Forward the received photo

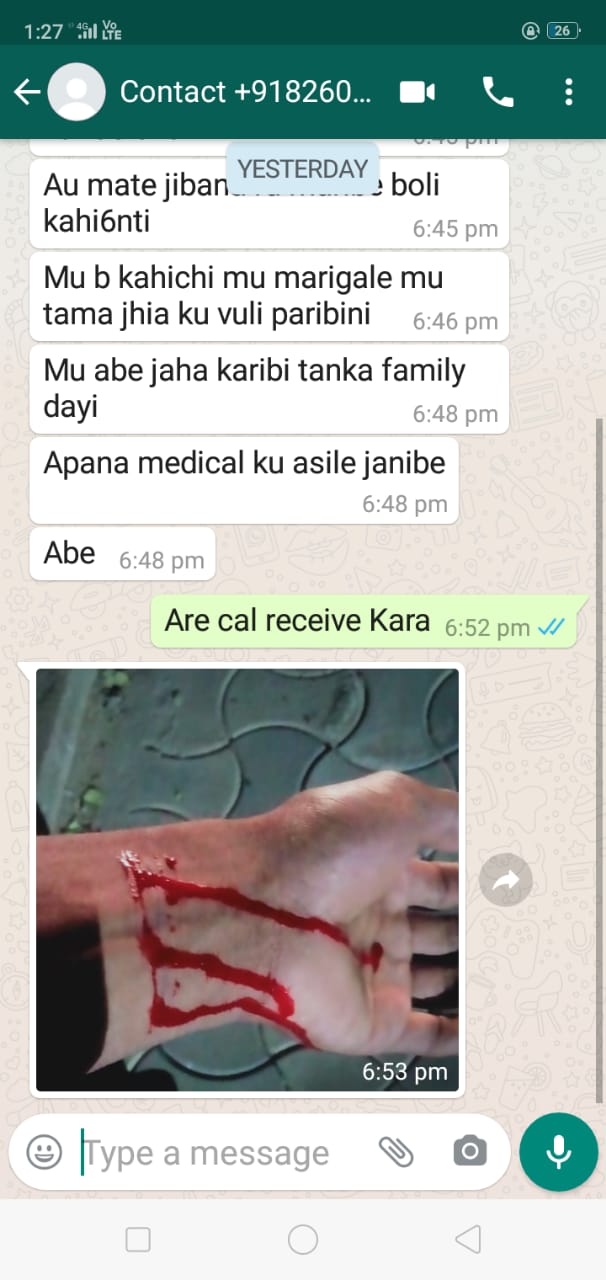click(x=505, y=880)
